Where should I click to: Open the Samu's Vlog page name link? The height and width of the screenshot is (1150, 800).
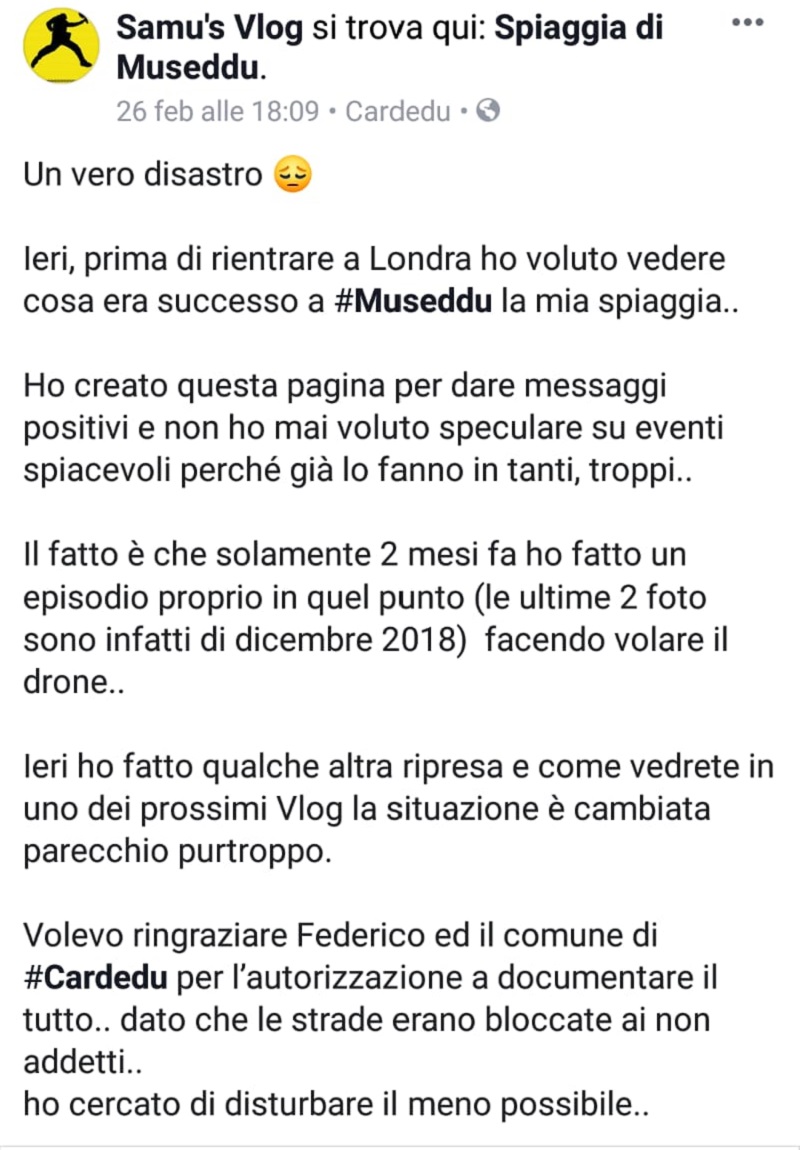click(x=209, y=29)
